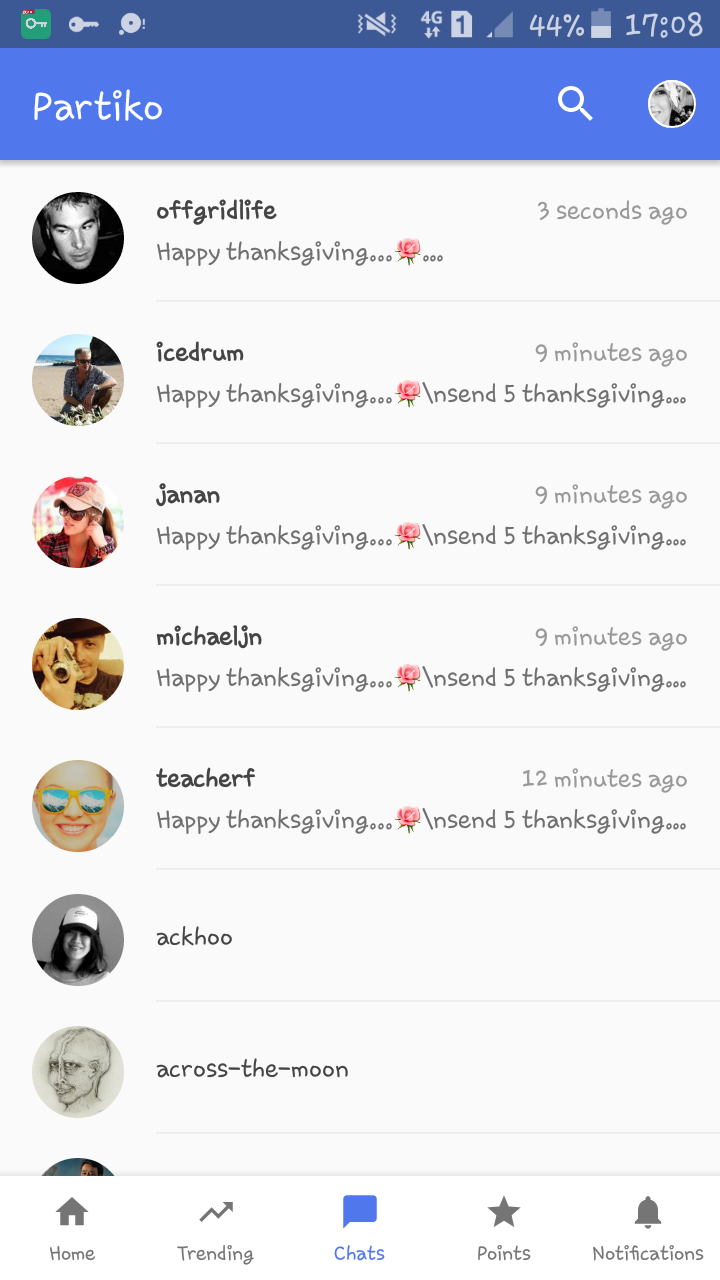Open the search icon in Partiko header
Viewport: 720px width, 1280px height.
point(575,104)
